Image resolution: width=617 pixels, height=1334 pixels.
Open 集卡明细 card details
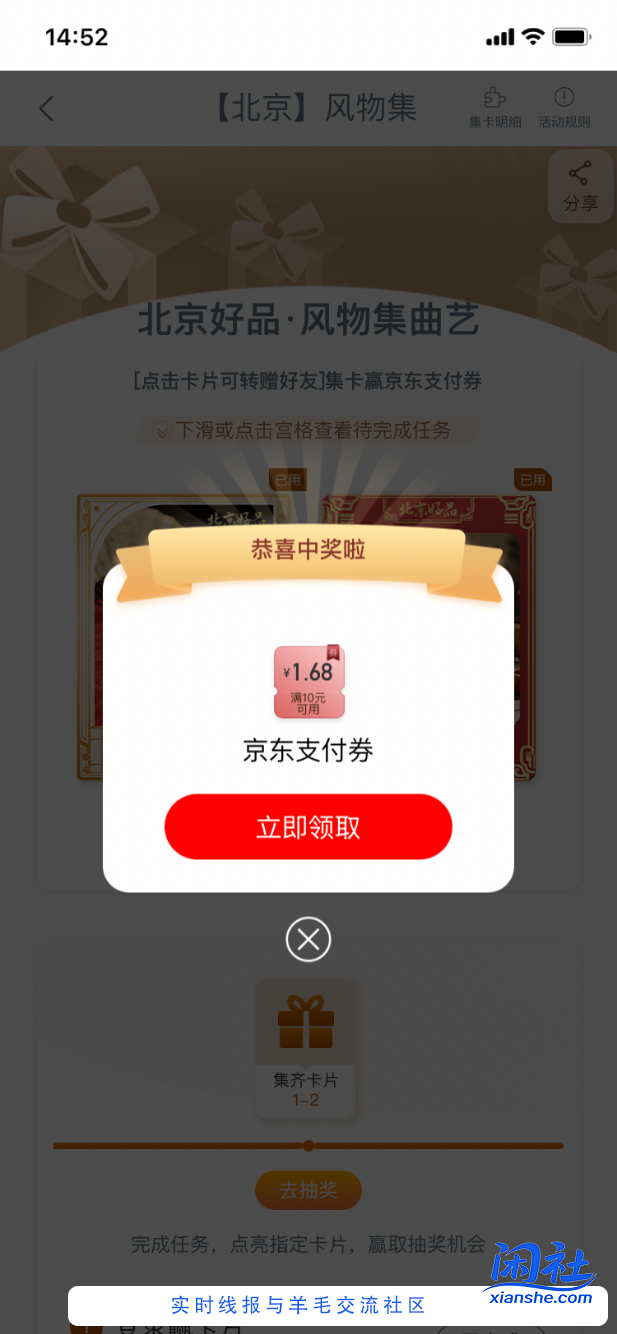(x=495, y=108)
